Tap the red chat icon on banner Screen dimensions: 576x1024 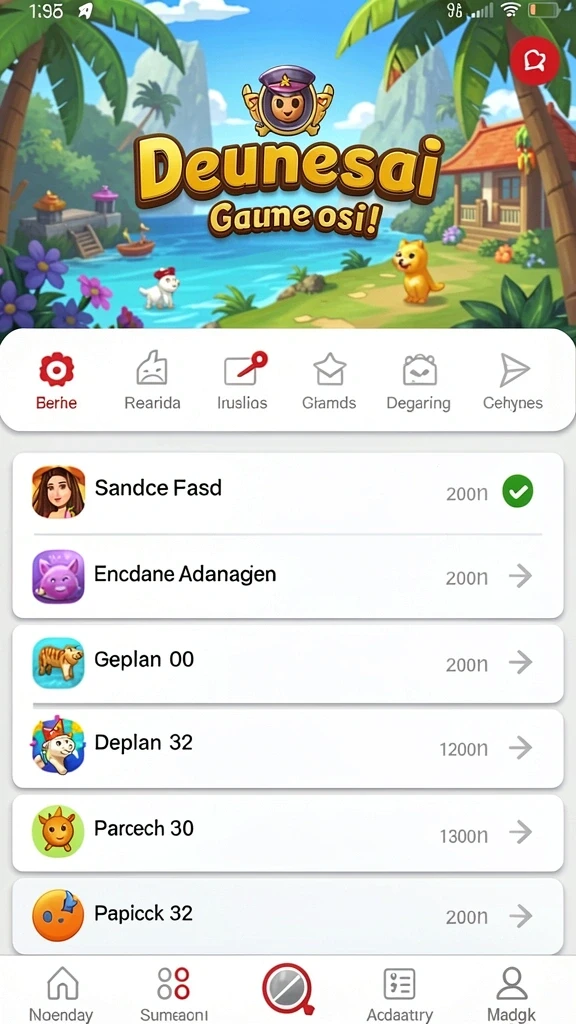[534, 61]
